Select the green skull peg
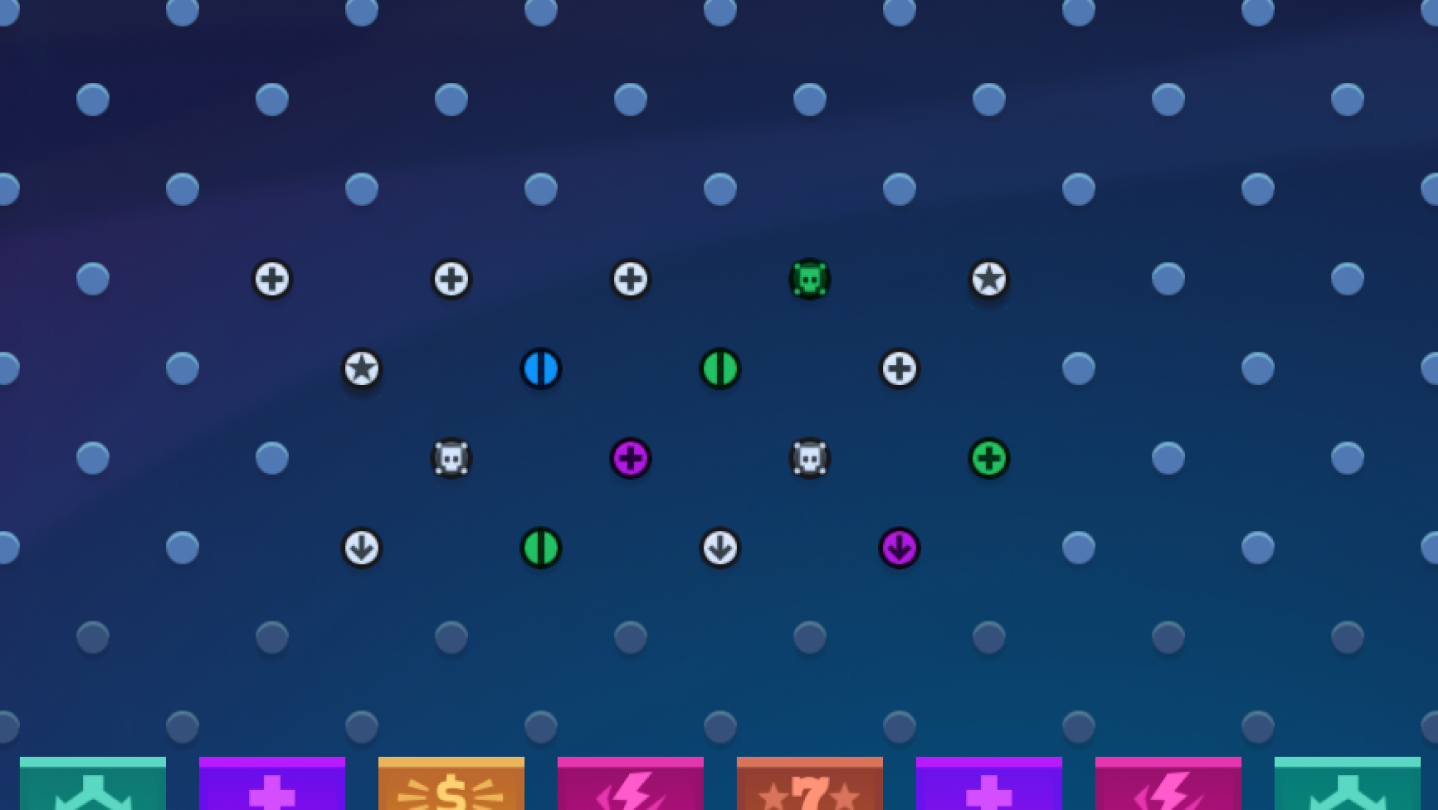The image size is (1438, 810). 809,279
